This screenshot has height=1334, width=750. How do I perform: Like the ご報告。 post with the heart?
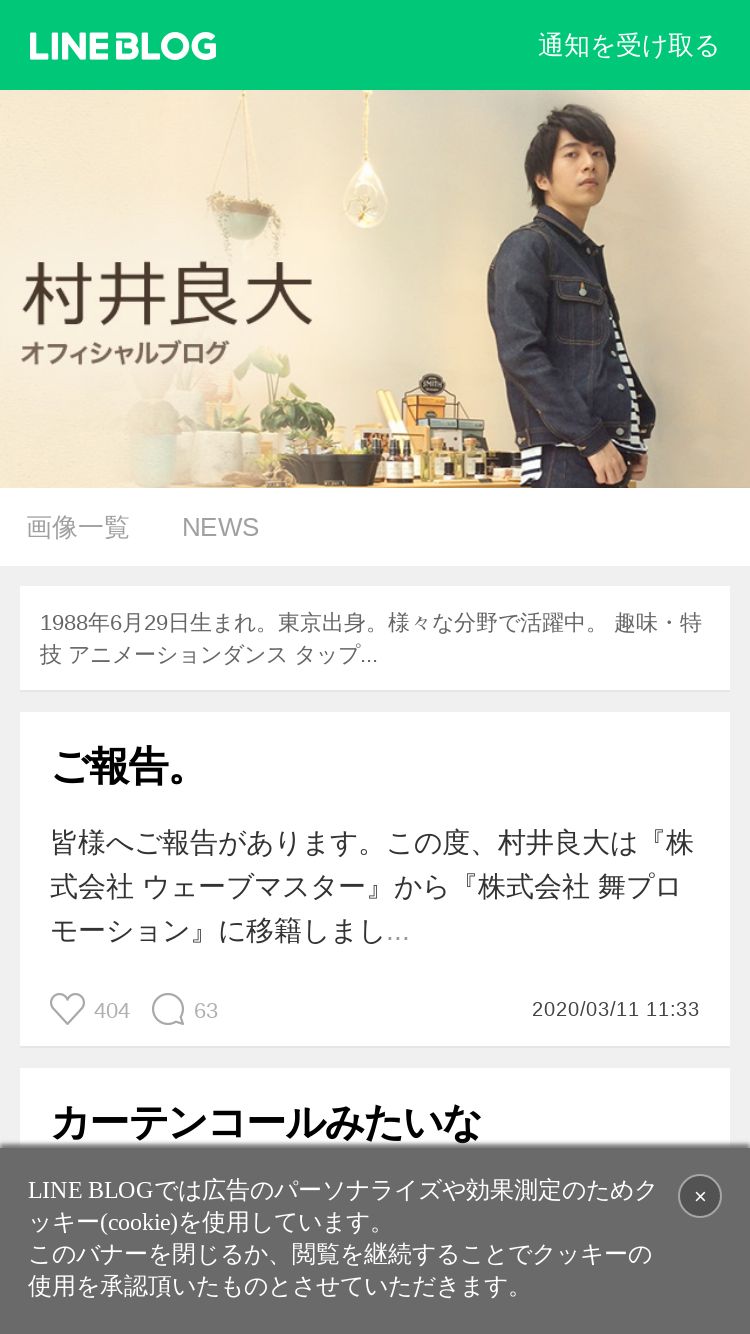(68, 1009)
